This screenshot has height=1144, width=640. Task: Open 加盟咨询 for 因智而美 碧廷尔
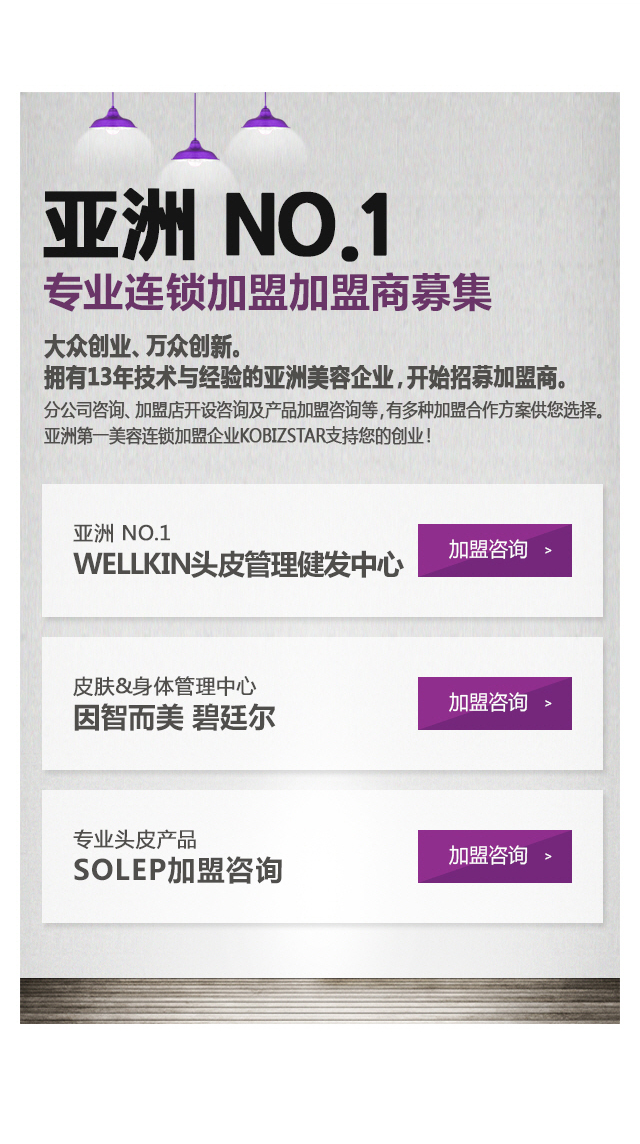pyautogui.click(x=494, y=703)
